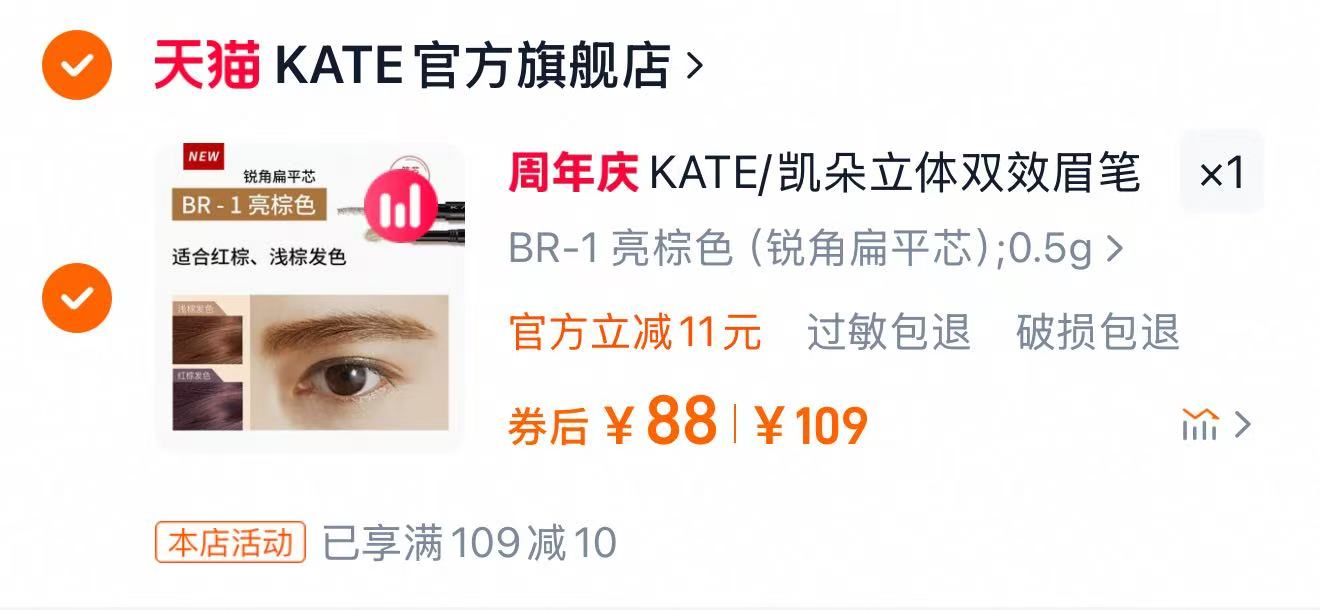This screenshot has height=610, width=1320.
Task: View the 本店活动 promotion details
Action: coord(230,543)
